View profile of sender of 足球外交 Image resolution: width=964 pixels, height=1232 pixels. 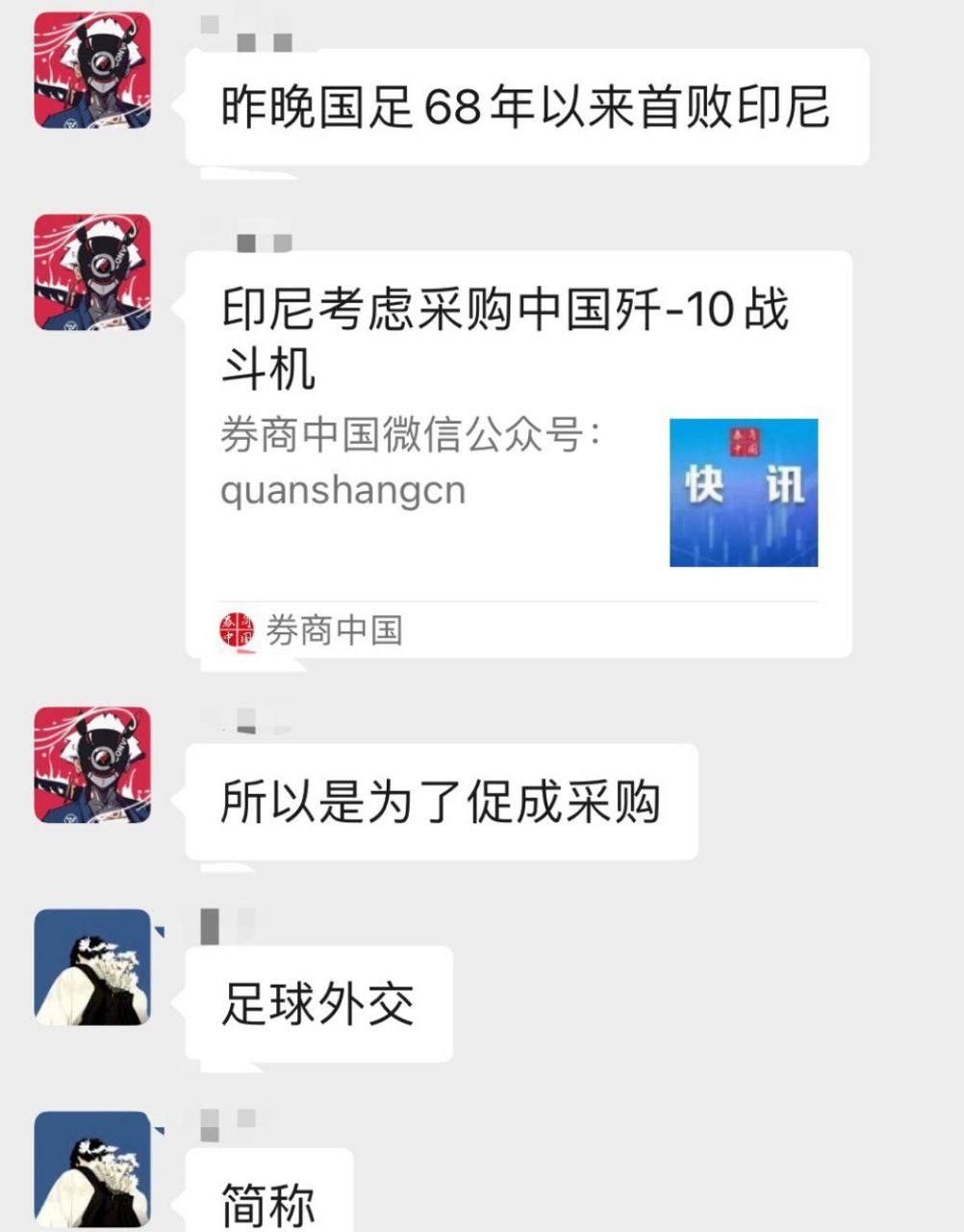[x=92, y=966]
